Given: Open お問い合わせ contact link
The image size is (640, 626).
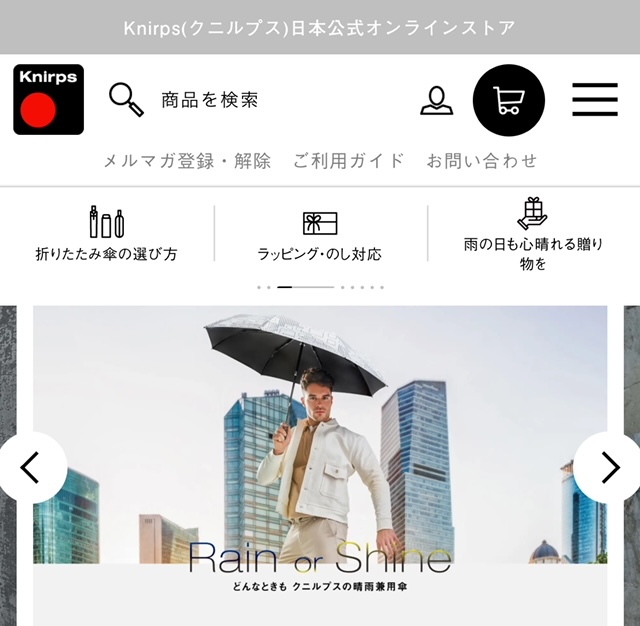Looking at the screenshot, I should (481, 160).
